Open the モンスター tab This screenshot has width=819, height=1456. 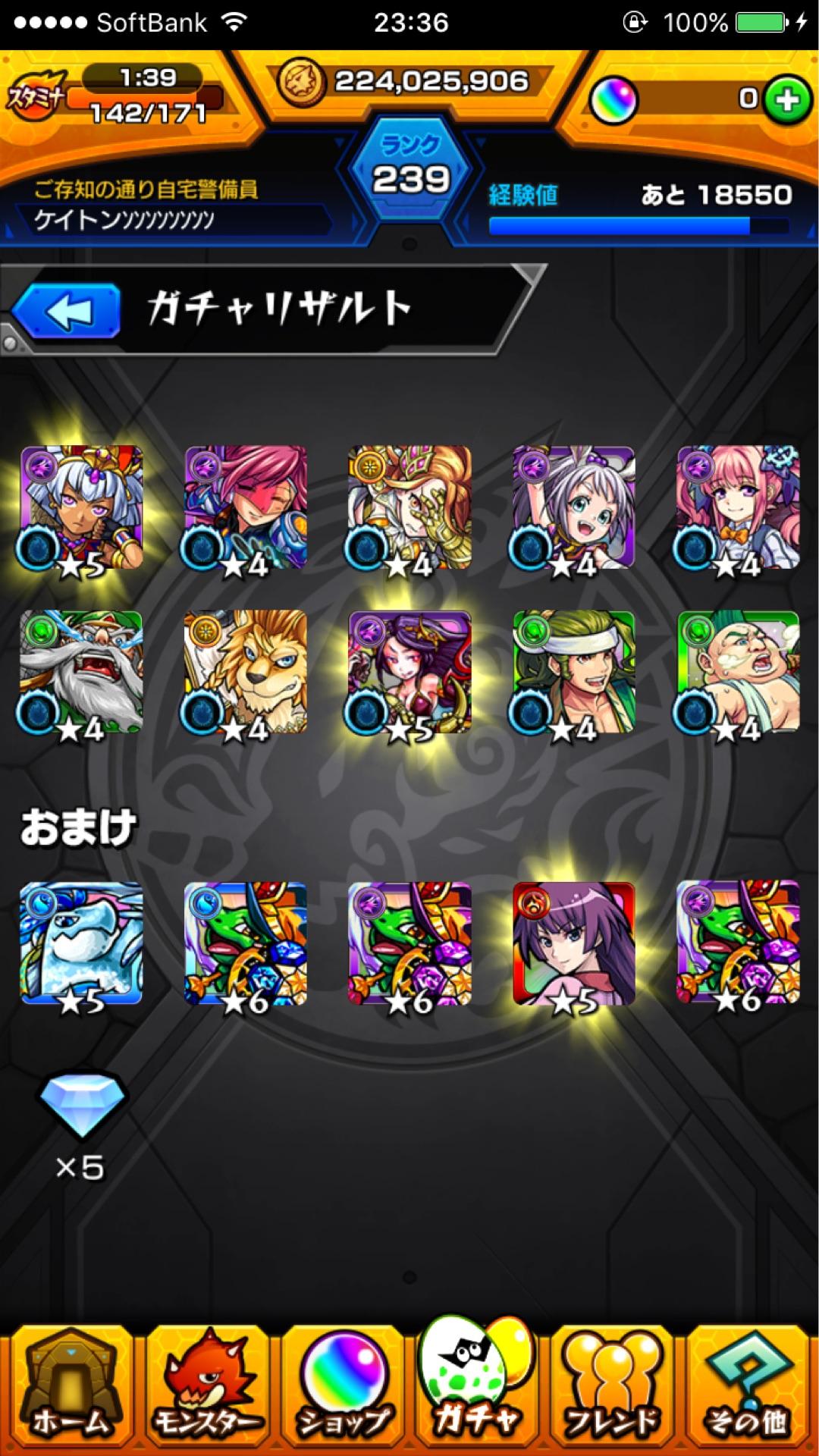point(207,1390)
